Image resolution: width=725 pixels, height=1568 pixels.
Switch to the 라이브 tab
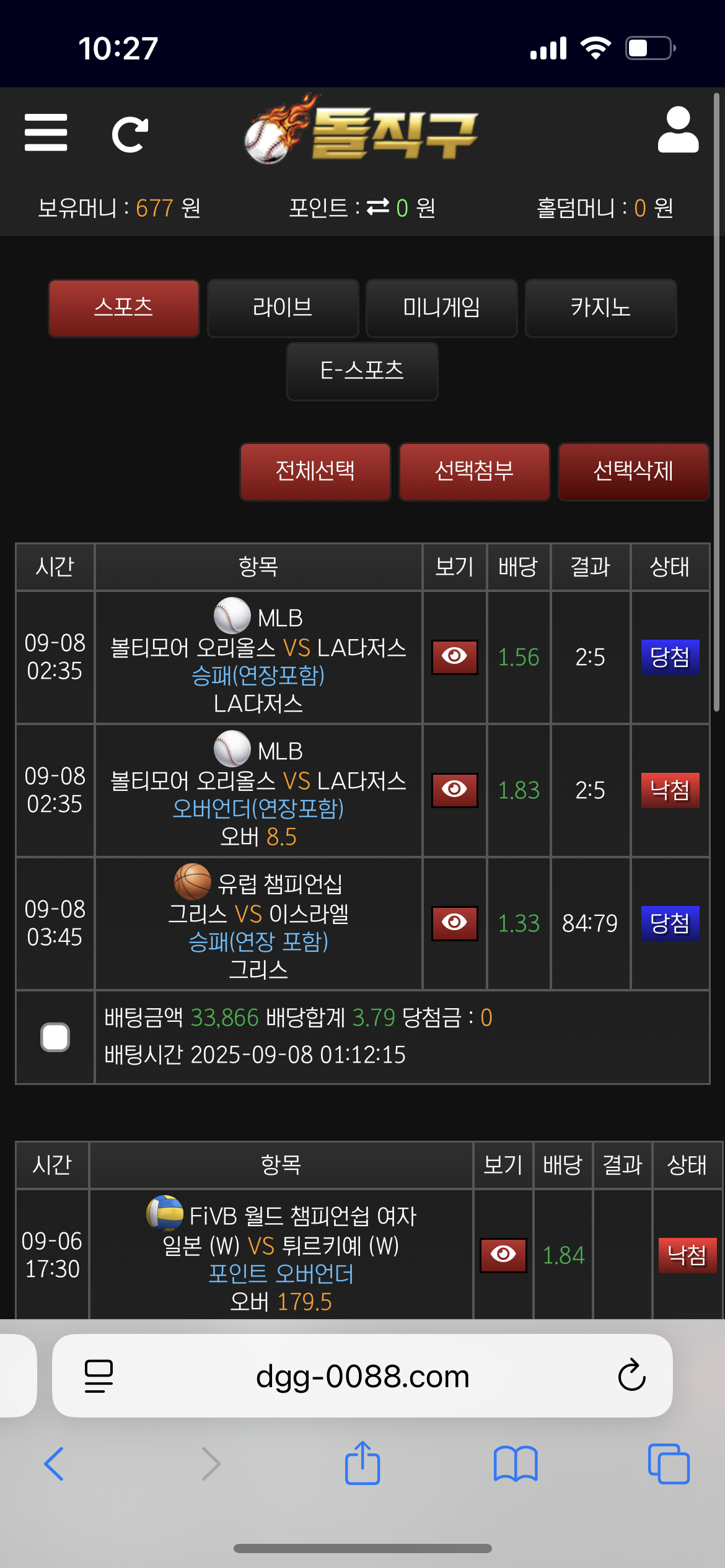tap(283, 308)
